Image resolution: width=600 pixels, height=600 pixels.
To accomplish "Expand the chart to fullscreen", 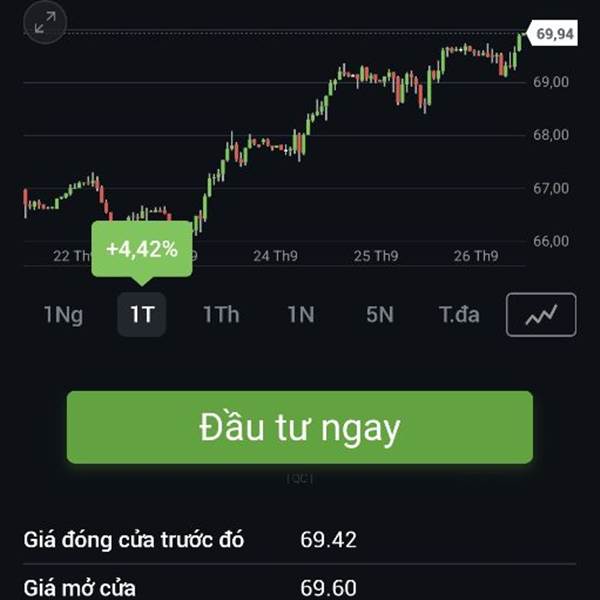I will (x=45, y=23).
